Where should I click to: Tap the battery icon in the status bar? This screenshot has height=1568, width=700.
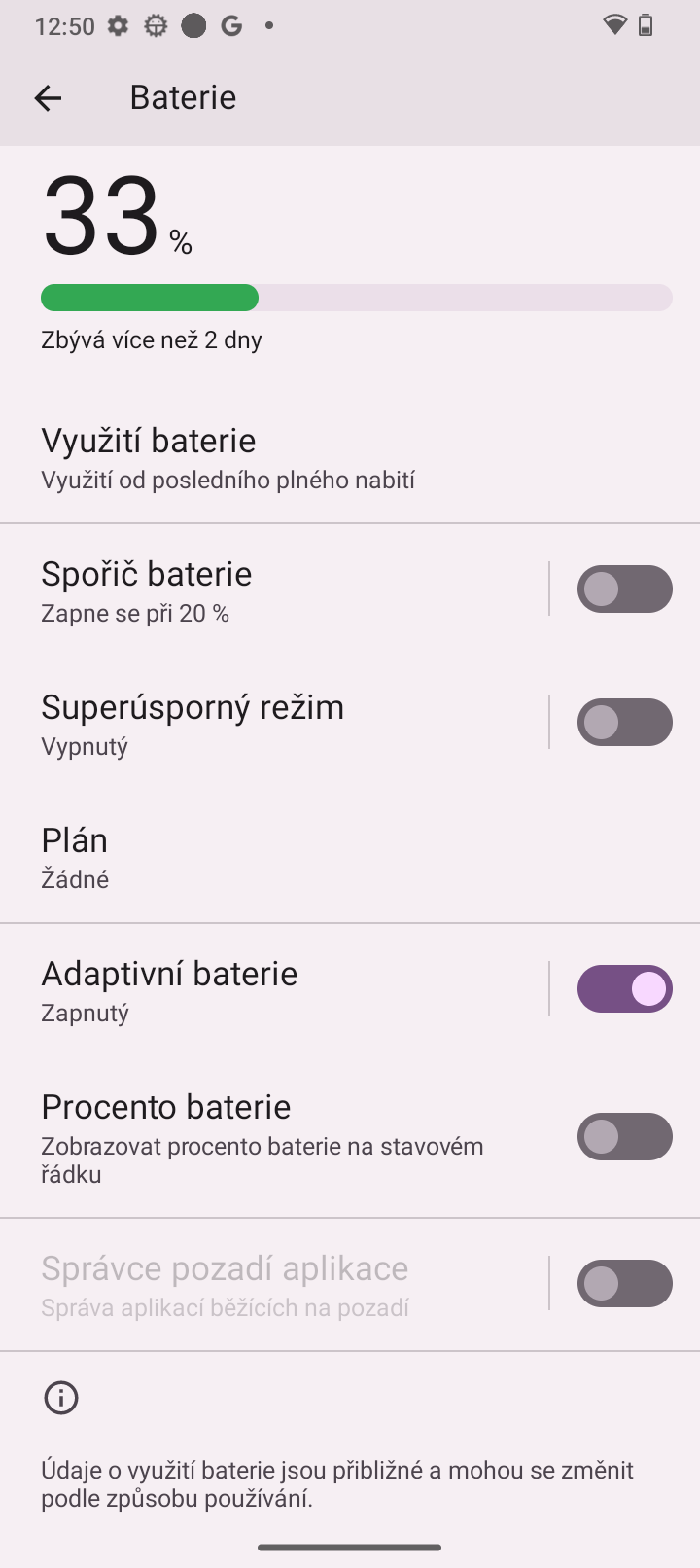(x=647, y=25)
